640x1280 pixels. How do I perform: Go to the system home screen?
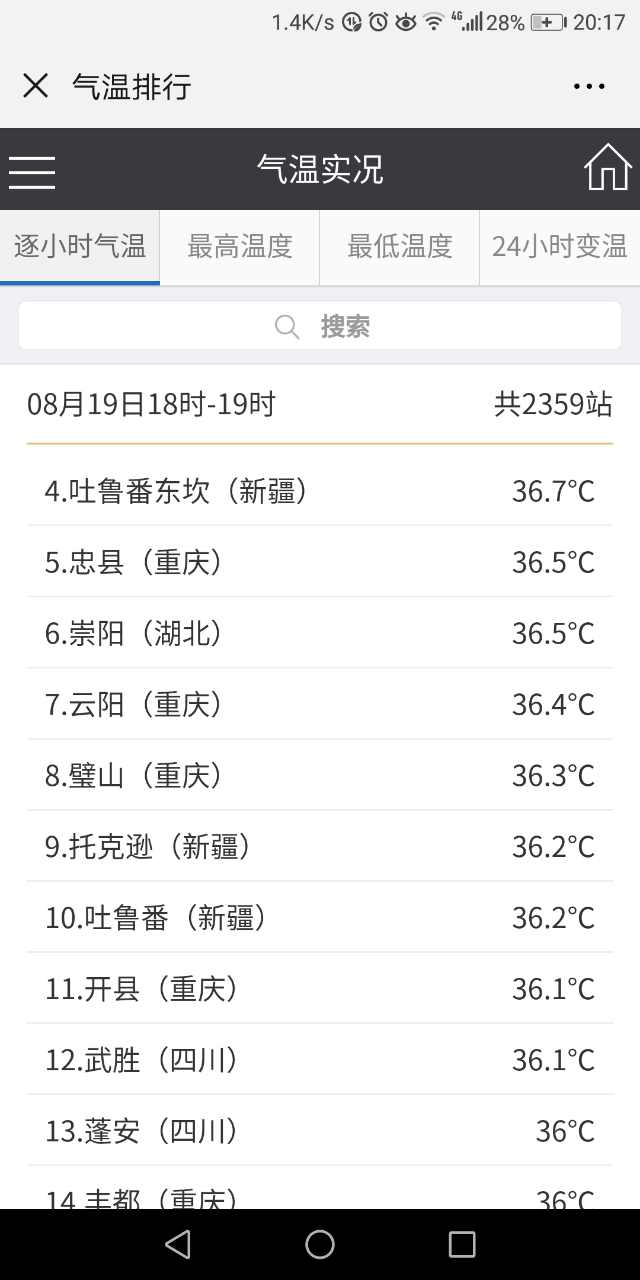[x=320, y=1244]
